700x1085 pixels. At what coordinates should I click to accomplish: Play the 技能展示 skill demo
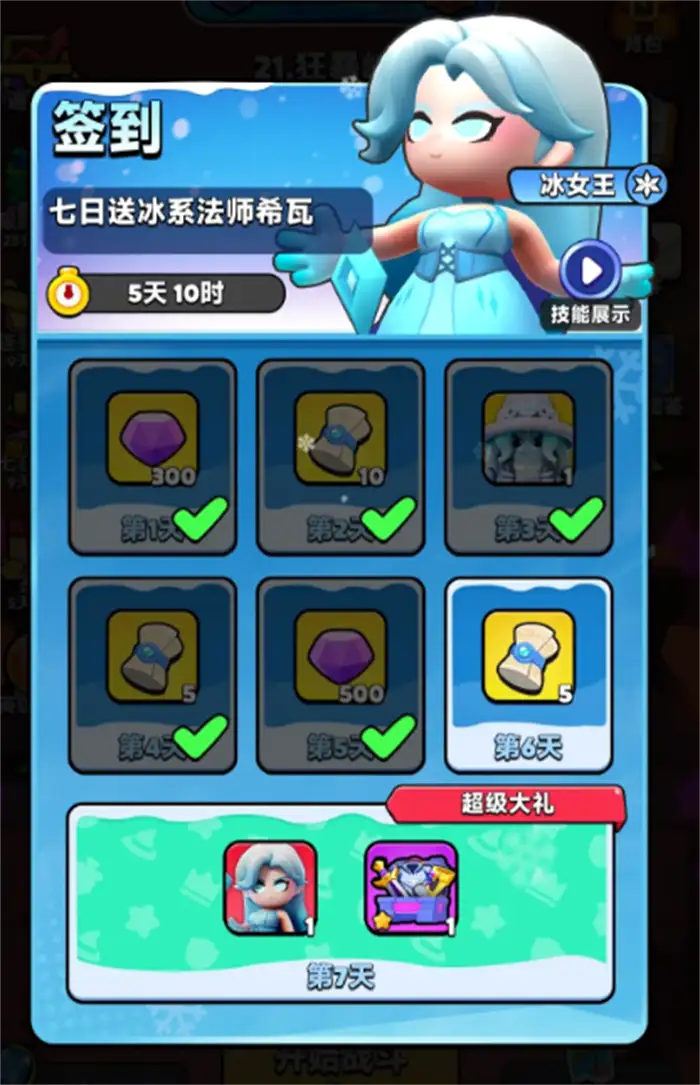(x=591, y=272)
